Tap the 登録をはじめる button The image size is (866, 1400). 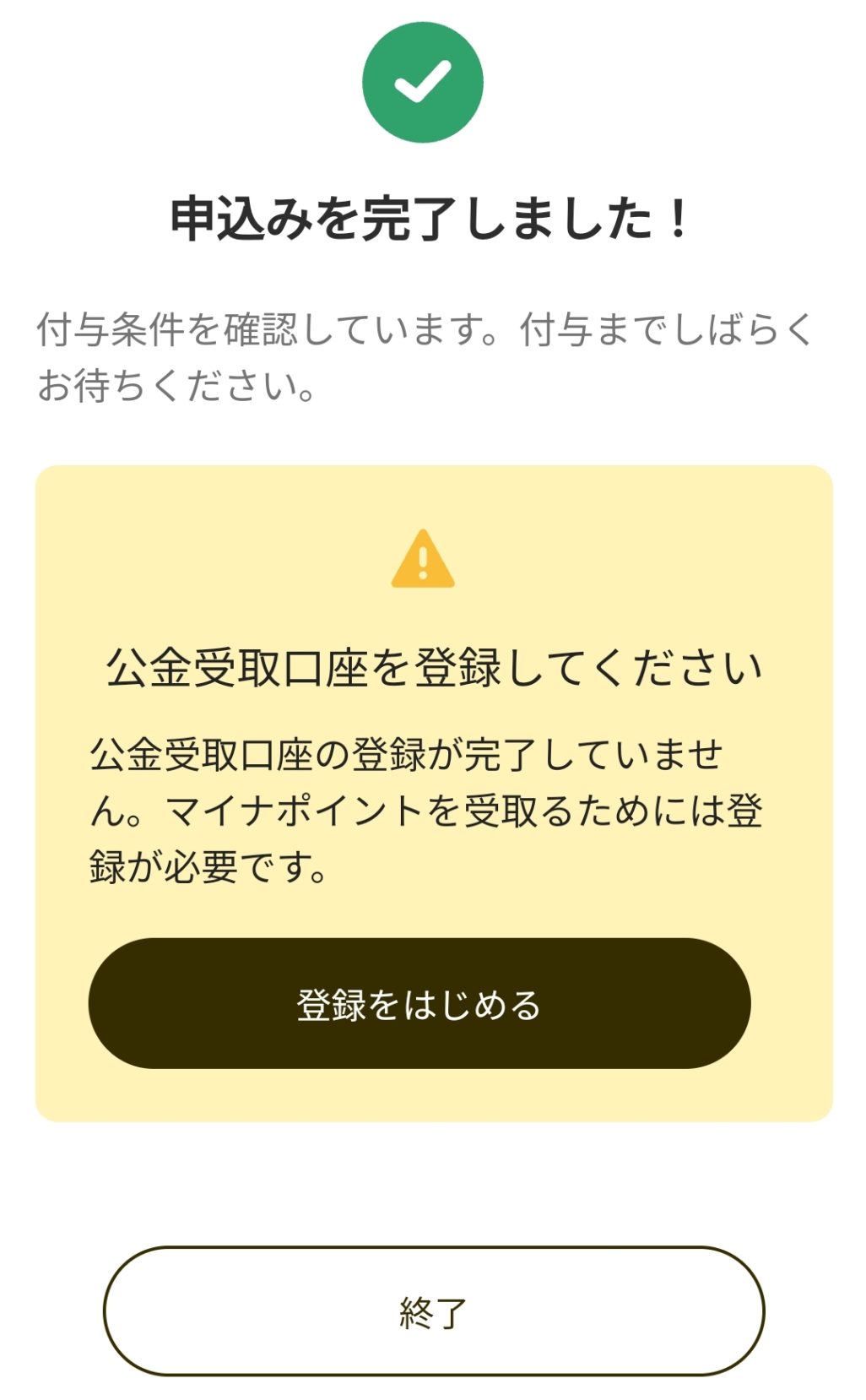click(x=419, y=1003)
